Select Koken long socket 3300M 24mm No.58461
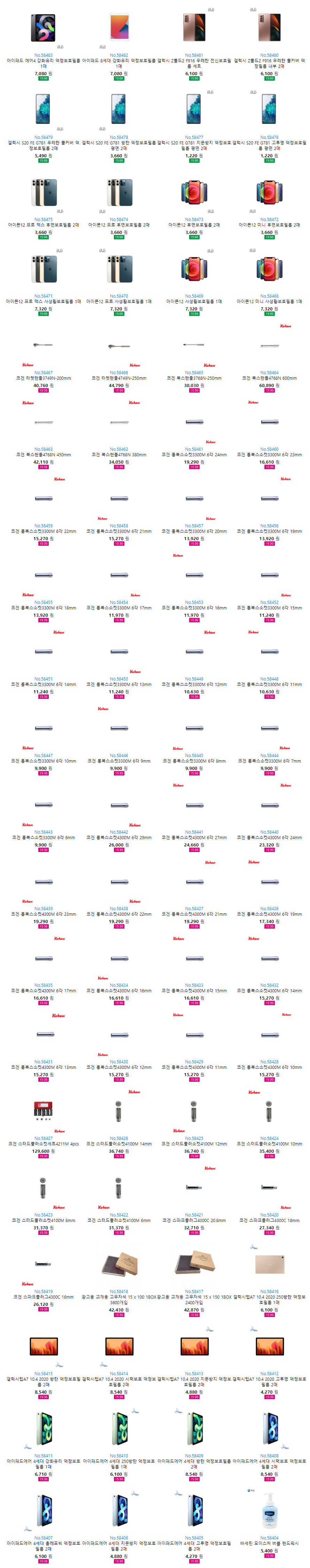The height and width of the screenshot is (1568, 310). [194, 455]
